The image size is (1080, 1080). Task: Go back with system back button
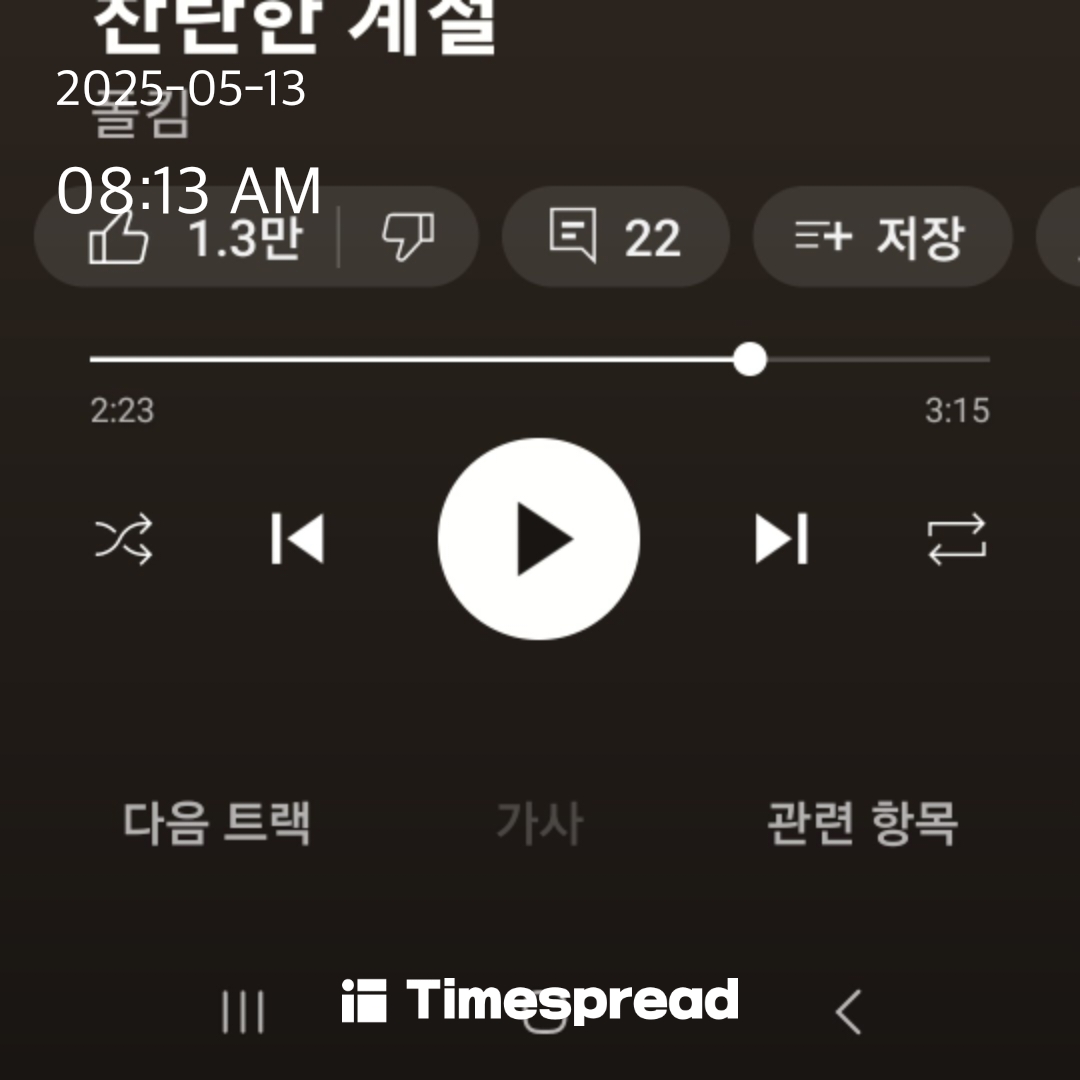(x=848, y=1012)
